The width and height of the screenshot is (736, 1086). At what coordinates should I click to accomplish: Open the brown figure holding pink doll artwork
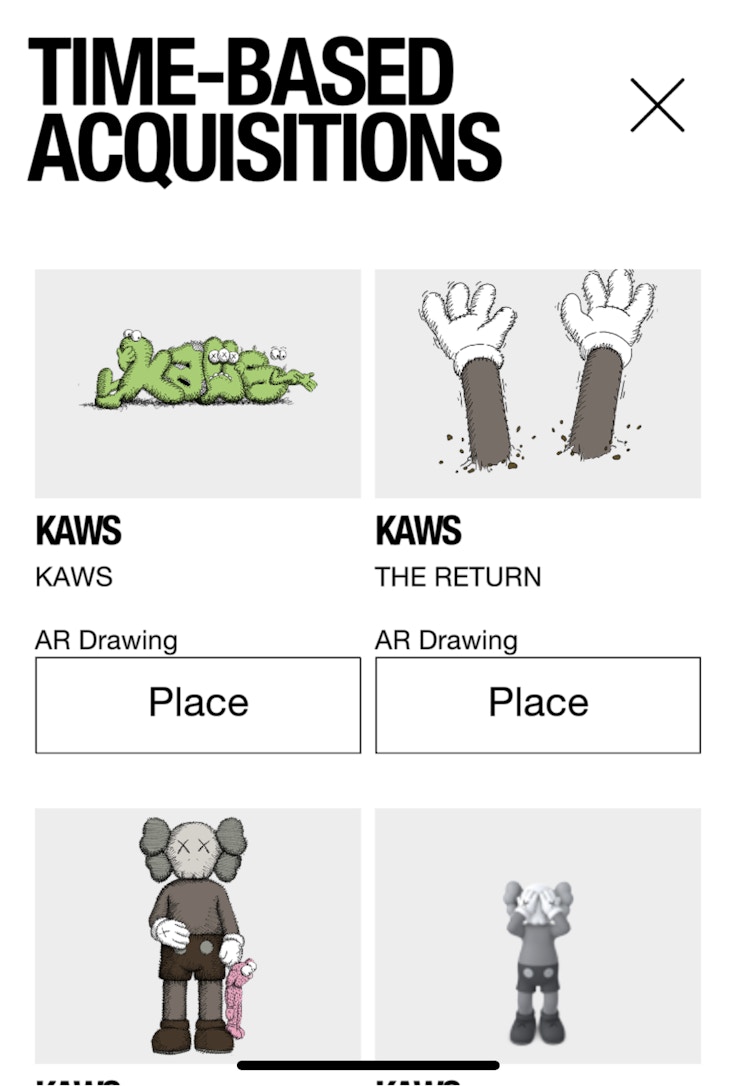(x=198, y=935)
